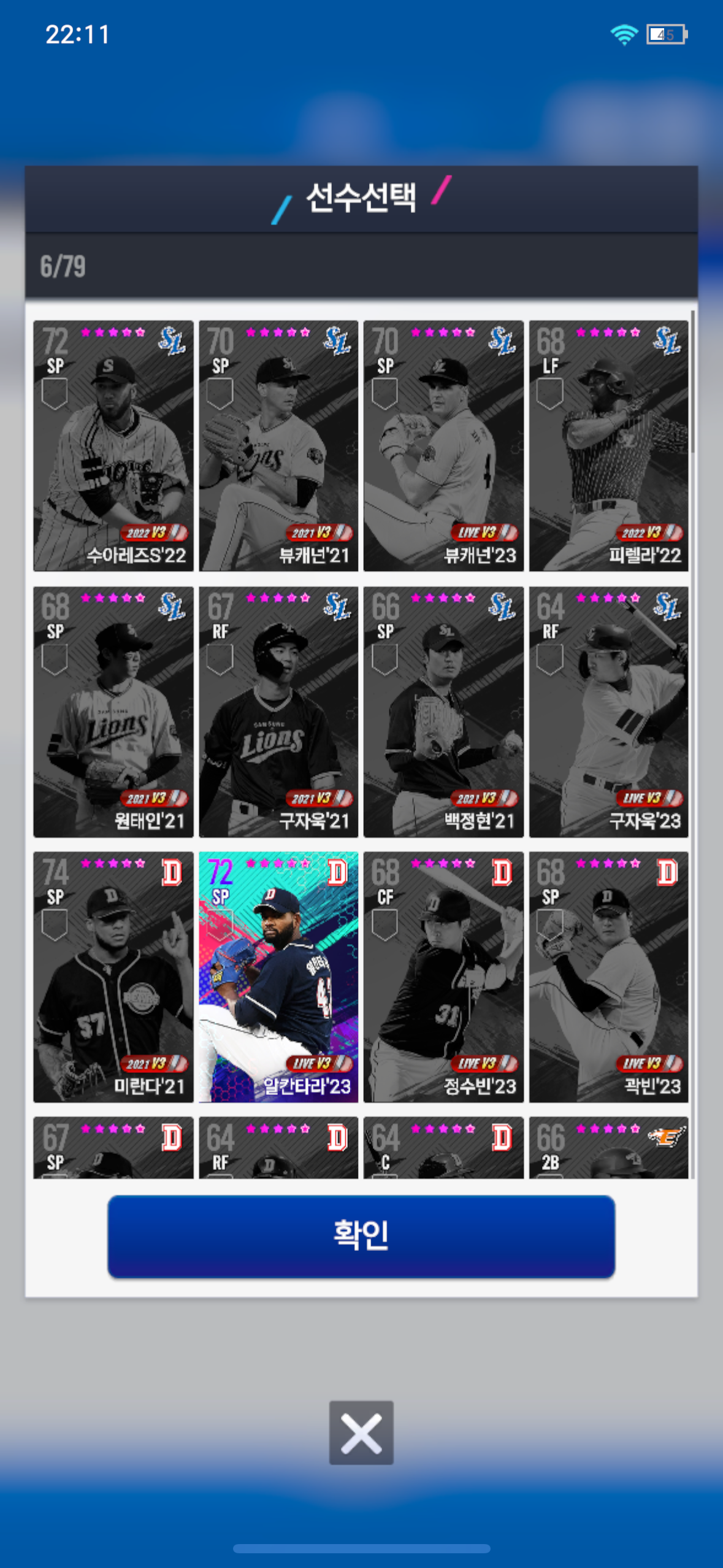Pick the 미란다'21 player card

point(113,977)
